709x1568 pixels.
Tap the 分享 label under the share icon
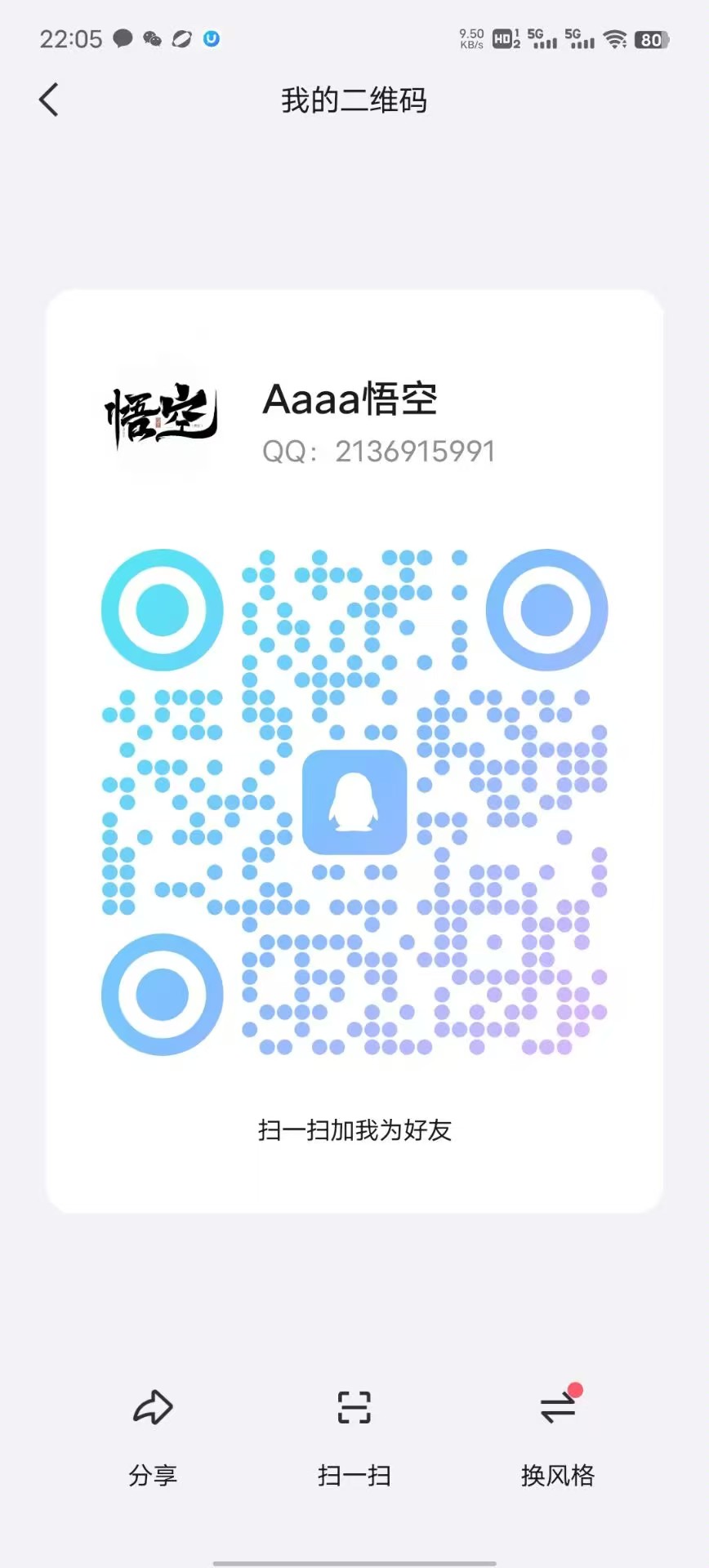(152, 1476)
